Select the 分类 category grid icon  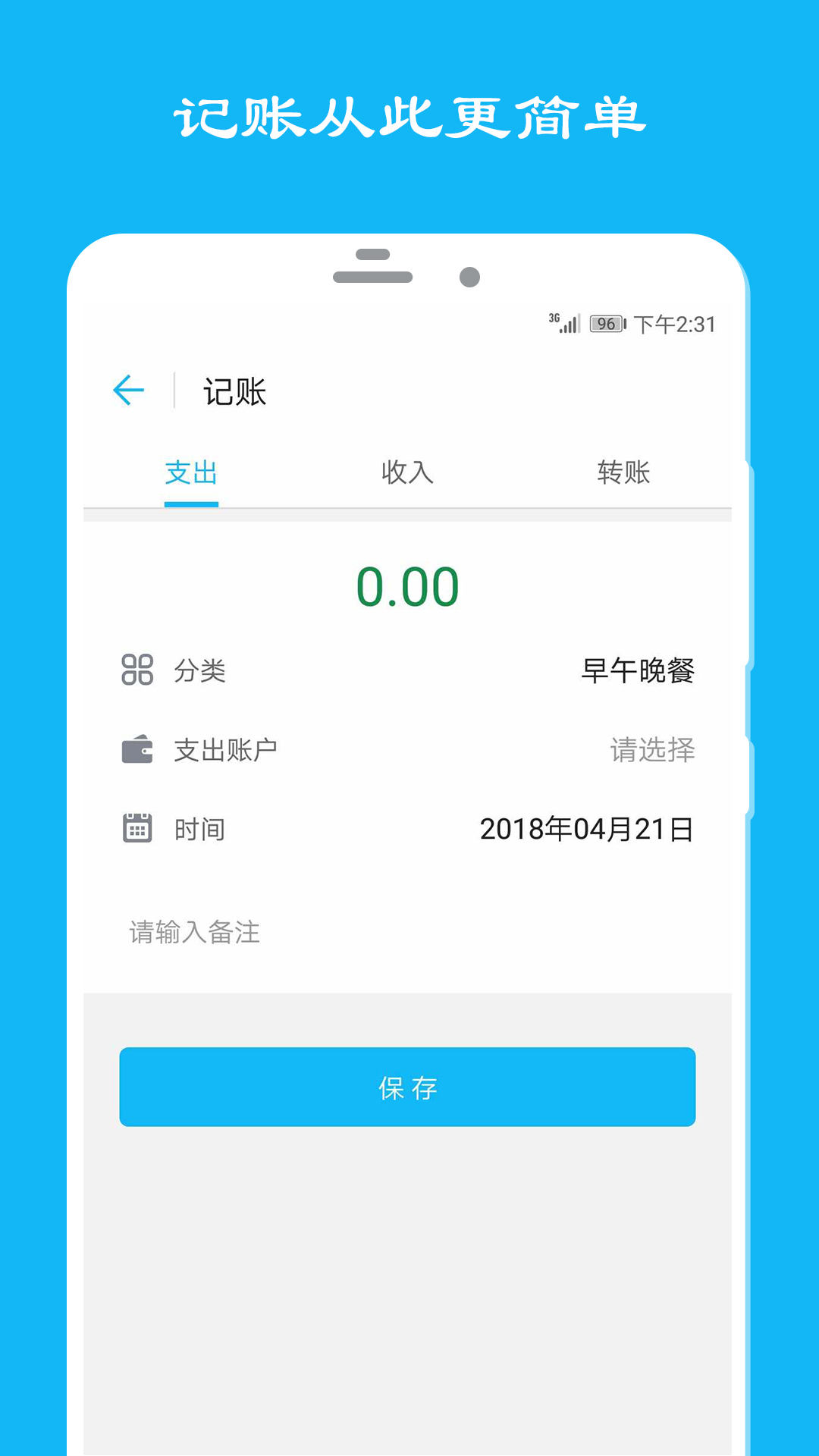[x=136, y=670]
